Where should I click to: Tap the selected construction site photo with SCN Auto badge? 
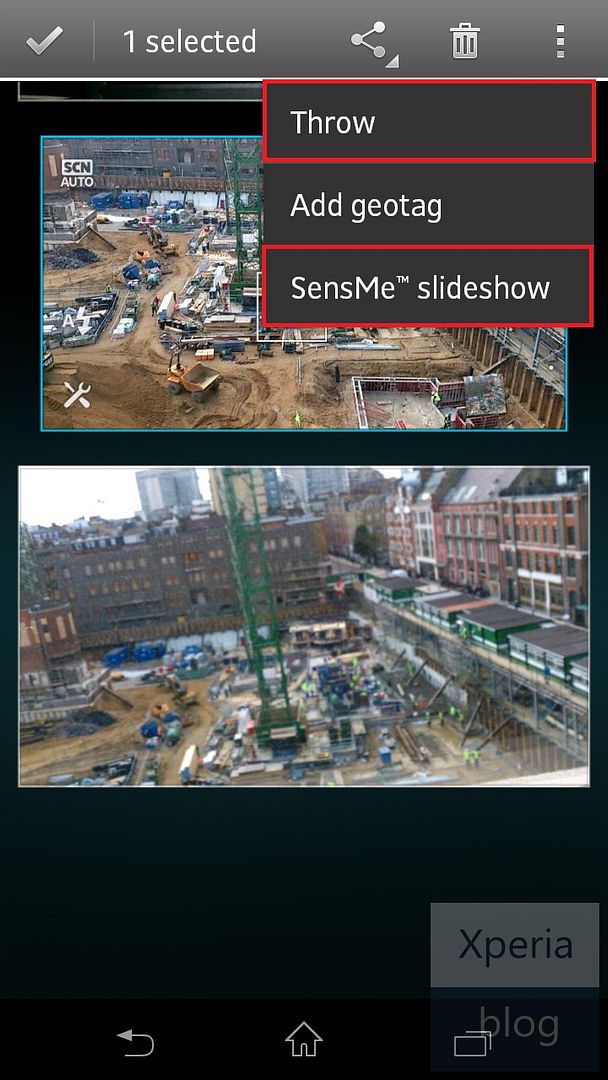coord(153,283)
